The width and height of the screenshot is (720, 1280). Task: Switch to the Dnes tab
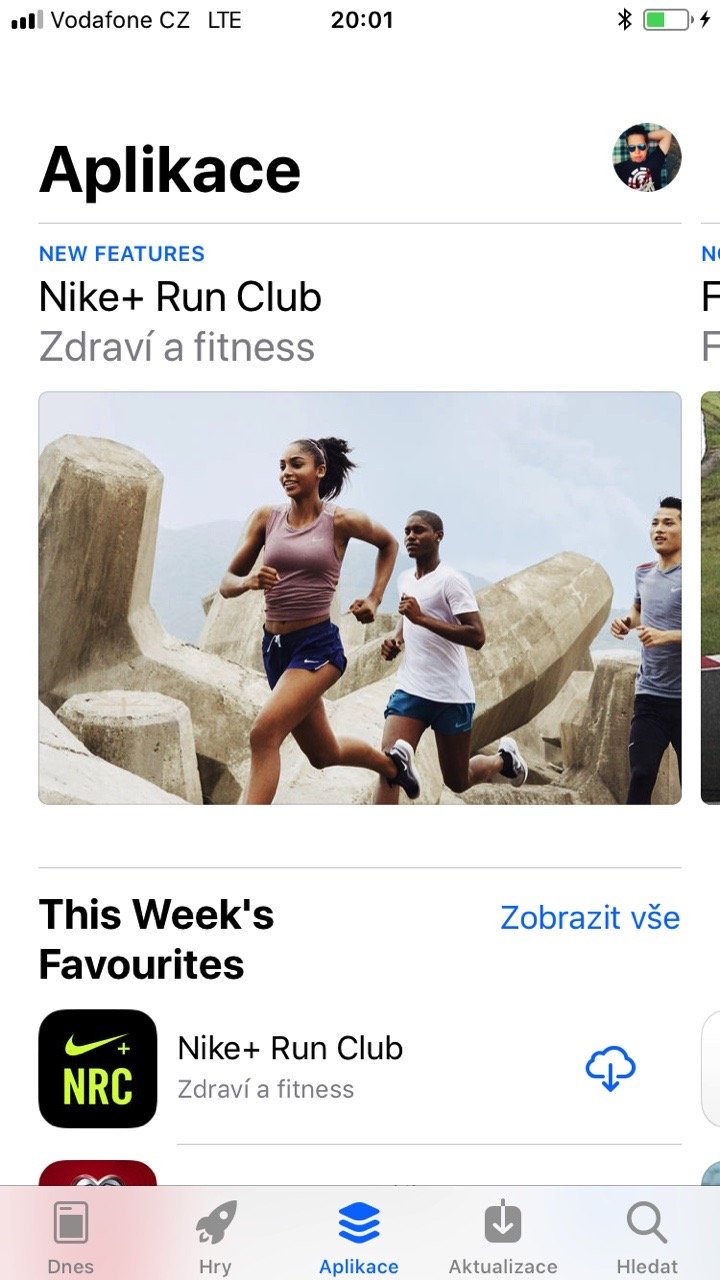click(x=71, y=1236)
